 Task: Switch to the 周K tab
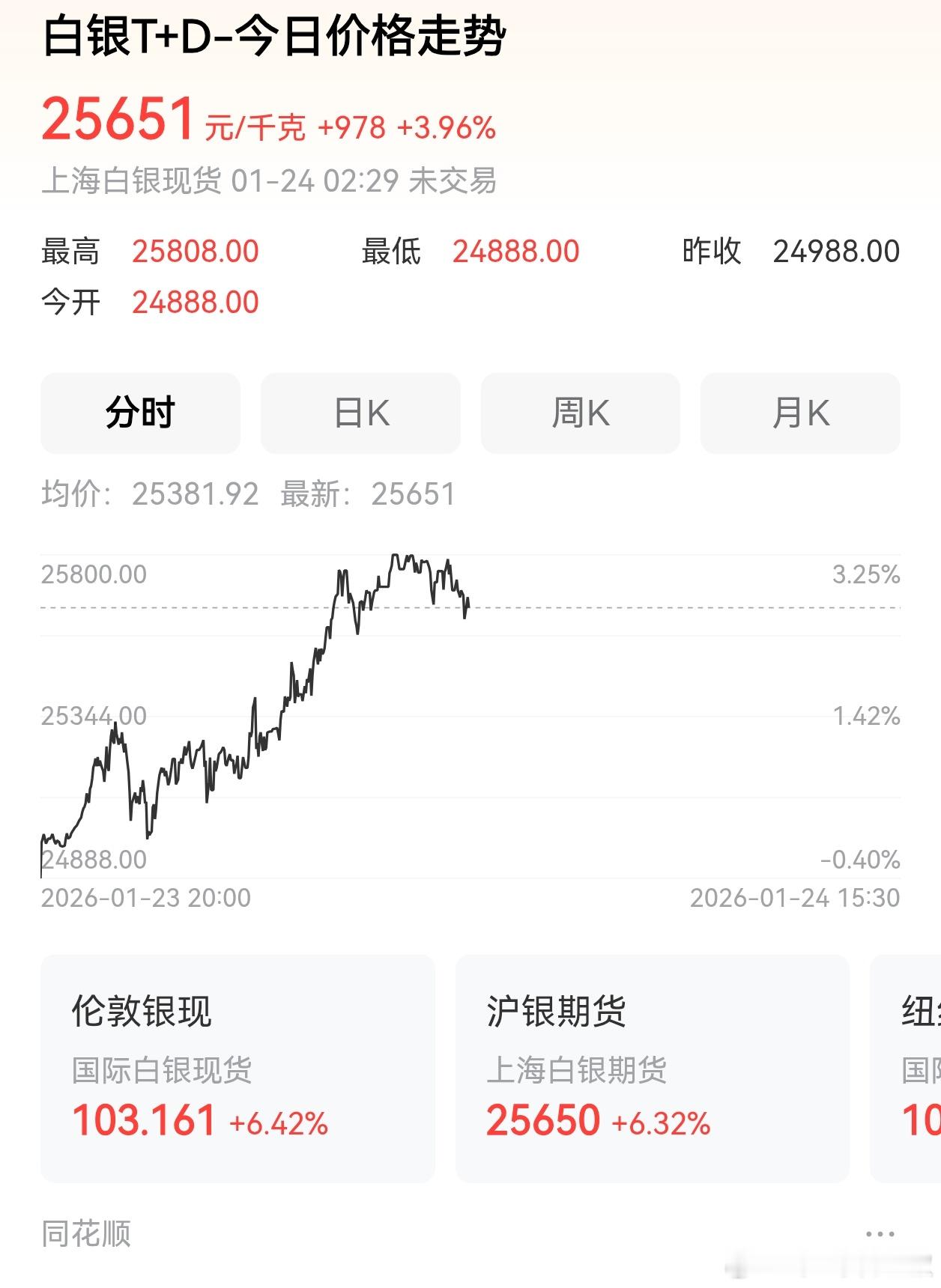pos(581,413)
